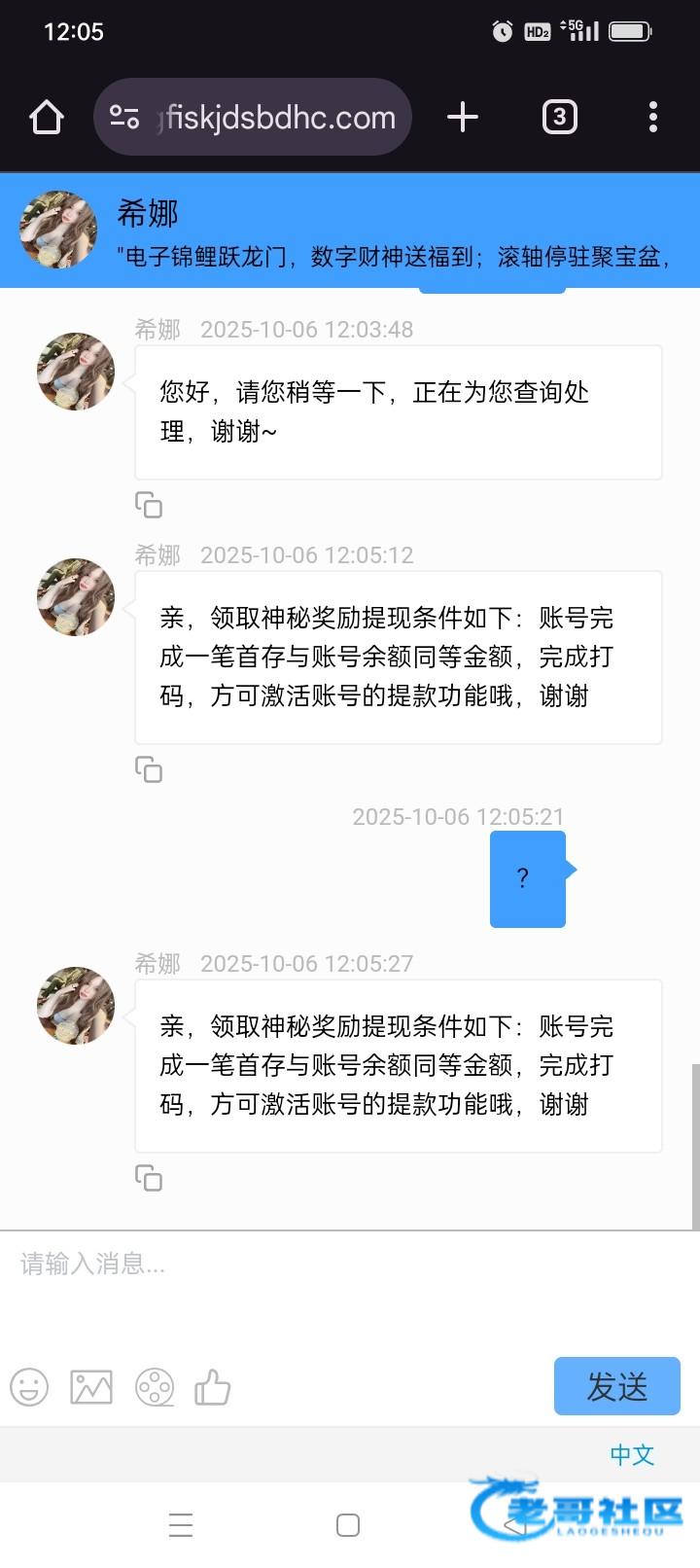Change language via 中文 selector
The width and height of the screenshot is (700, 1568).
tap(632, 1454)
